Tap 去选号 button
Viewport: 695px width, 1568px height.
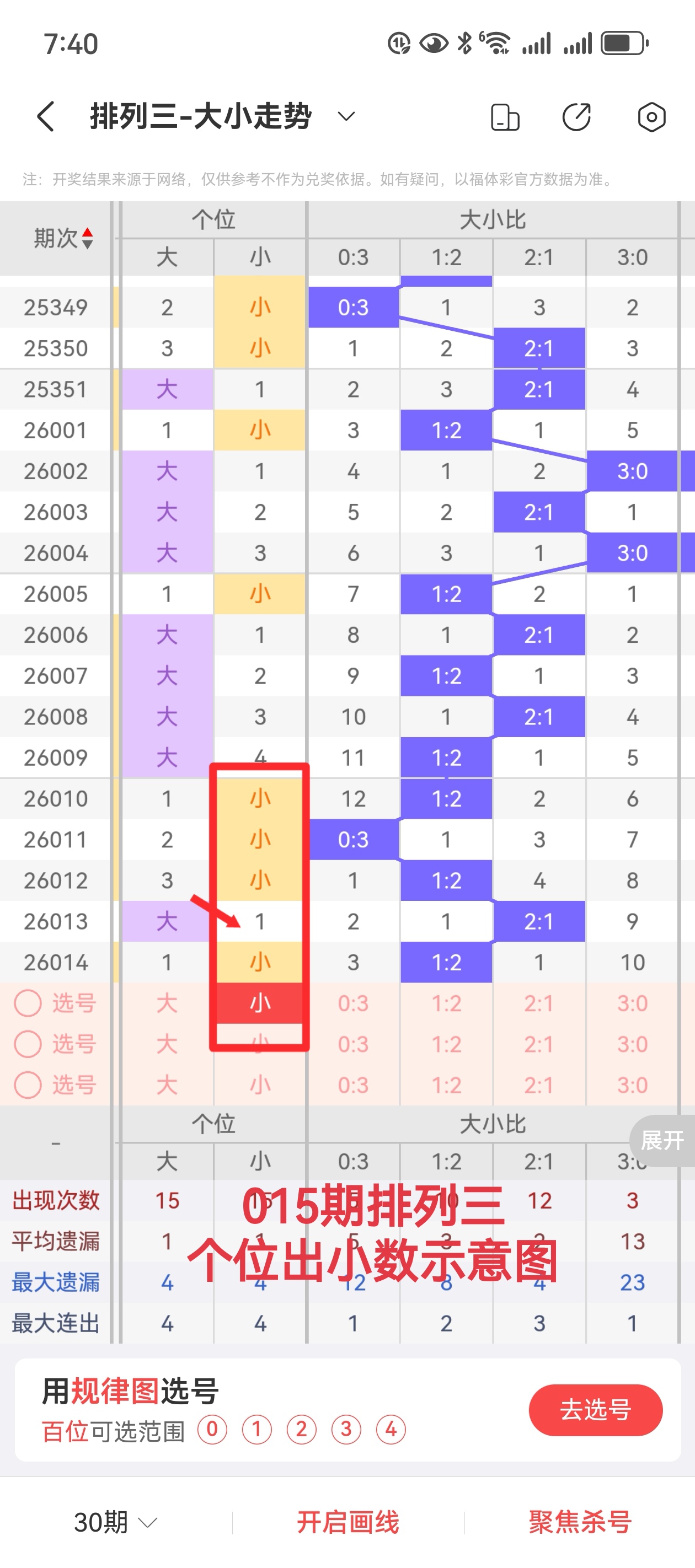coord(595,1409)
